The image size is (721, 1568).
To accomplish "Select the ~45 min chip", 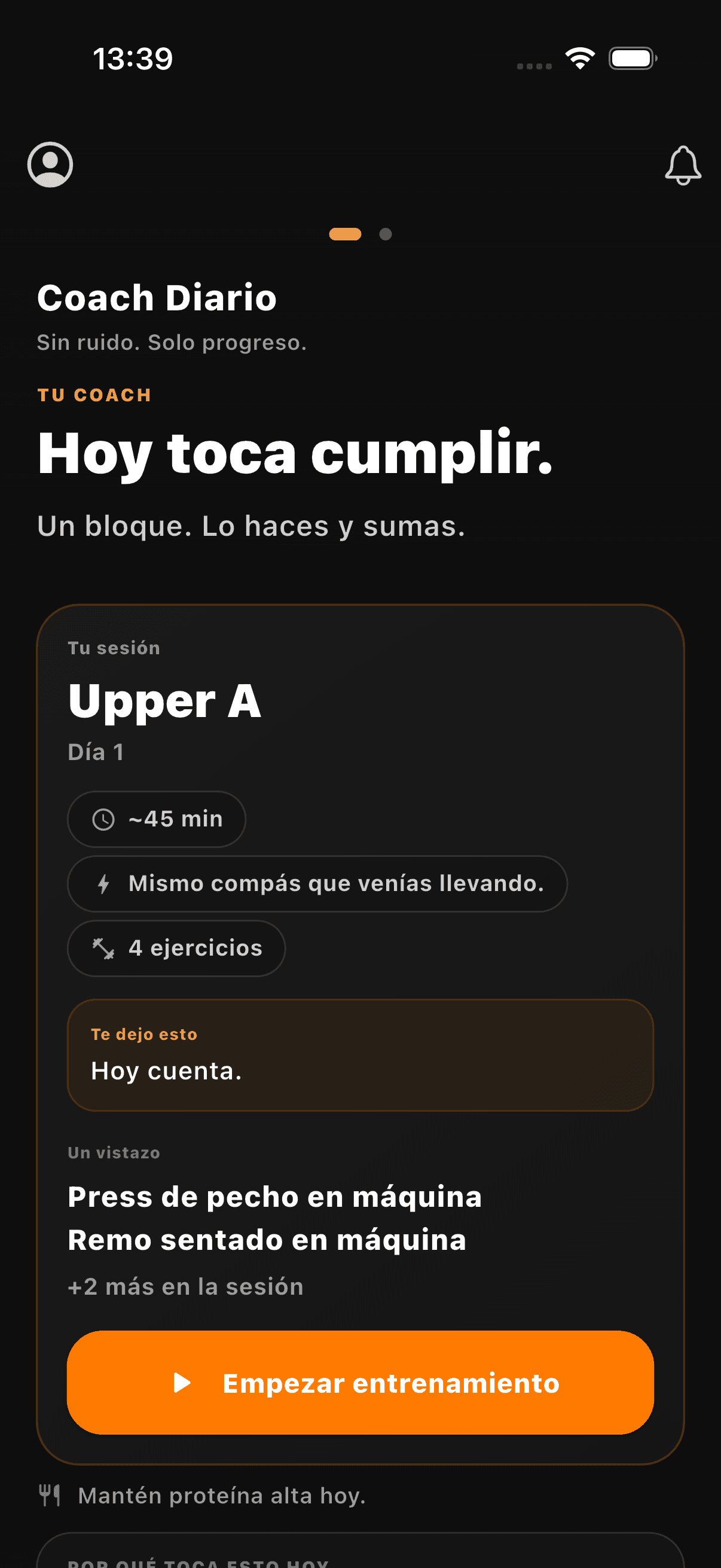I will pyautogui.click(x=156, y=819).
